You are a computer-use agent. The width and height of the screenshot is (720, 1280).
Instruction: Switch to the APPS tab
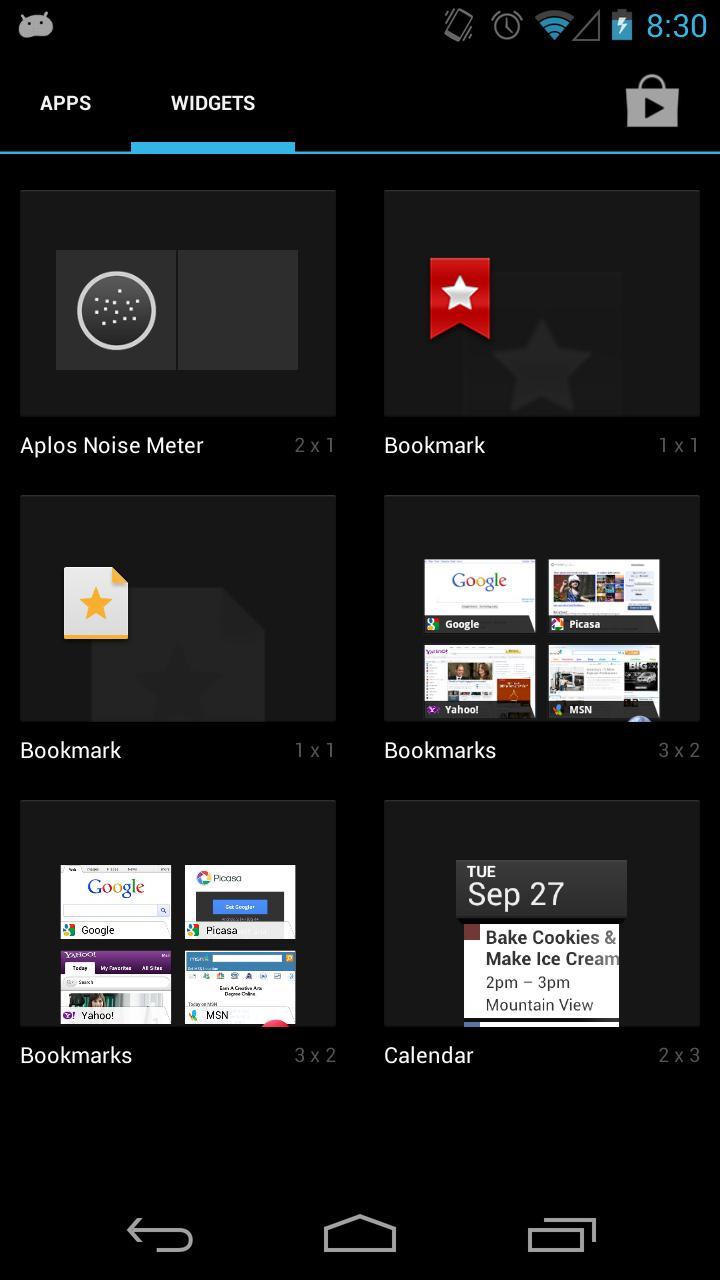(65, 103)
